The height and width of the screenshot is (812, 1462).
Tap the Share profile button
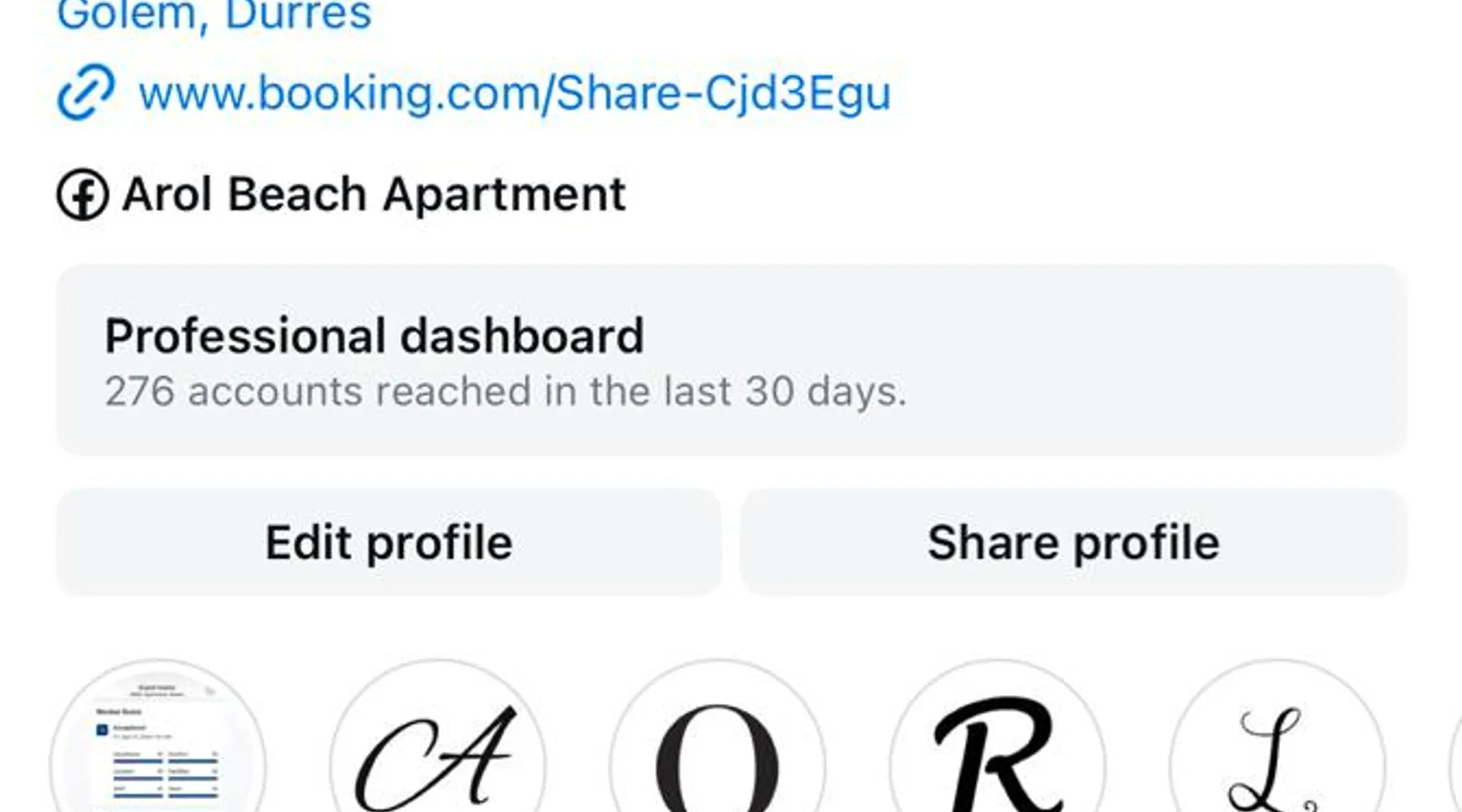[x=1073, y=542]
